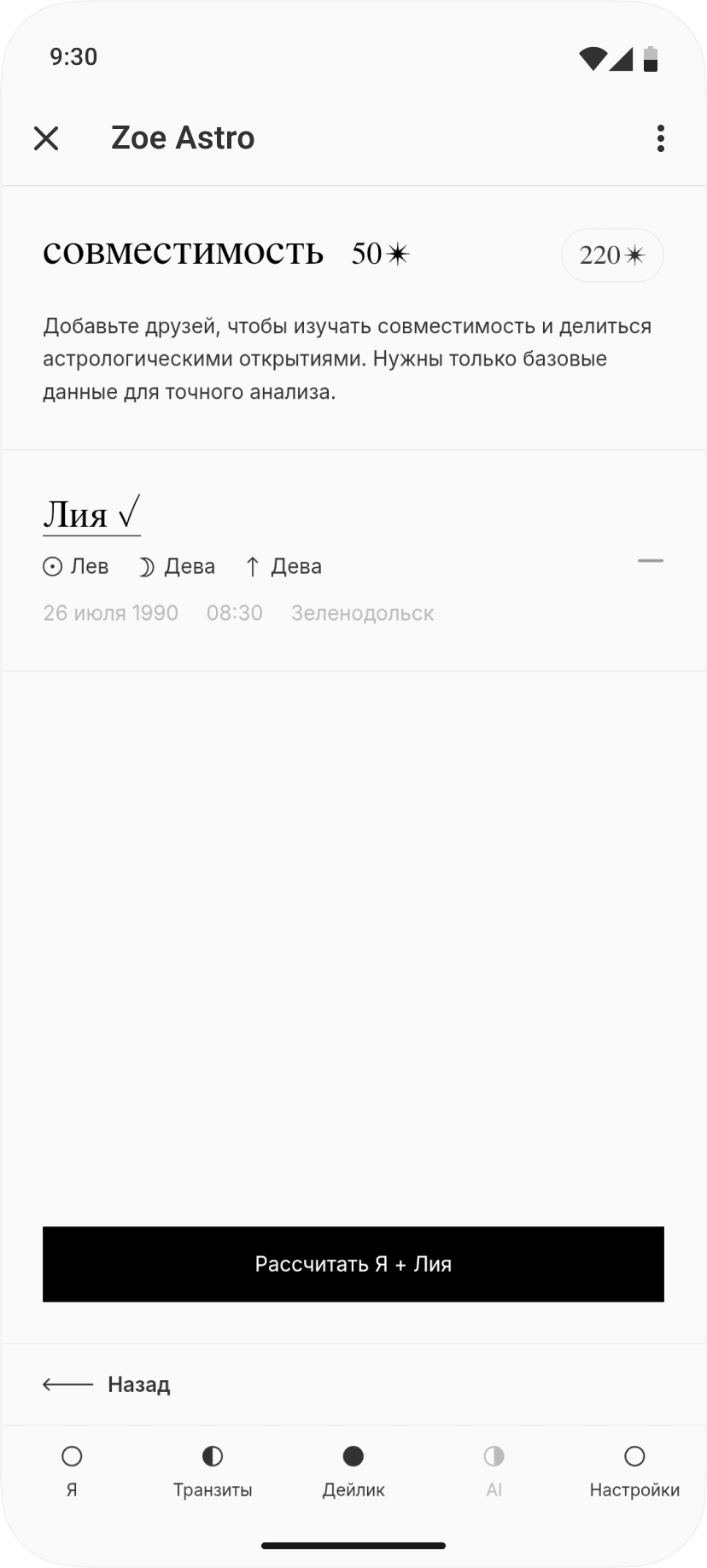Go back using the Назад link

pos(108,1384)
